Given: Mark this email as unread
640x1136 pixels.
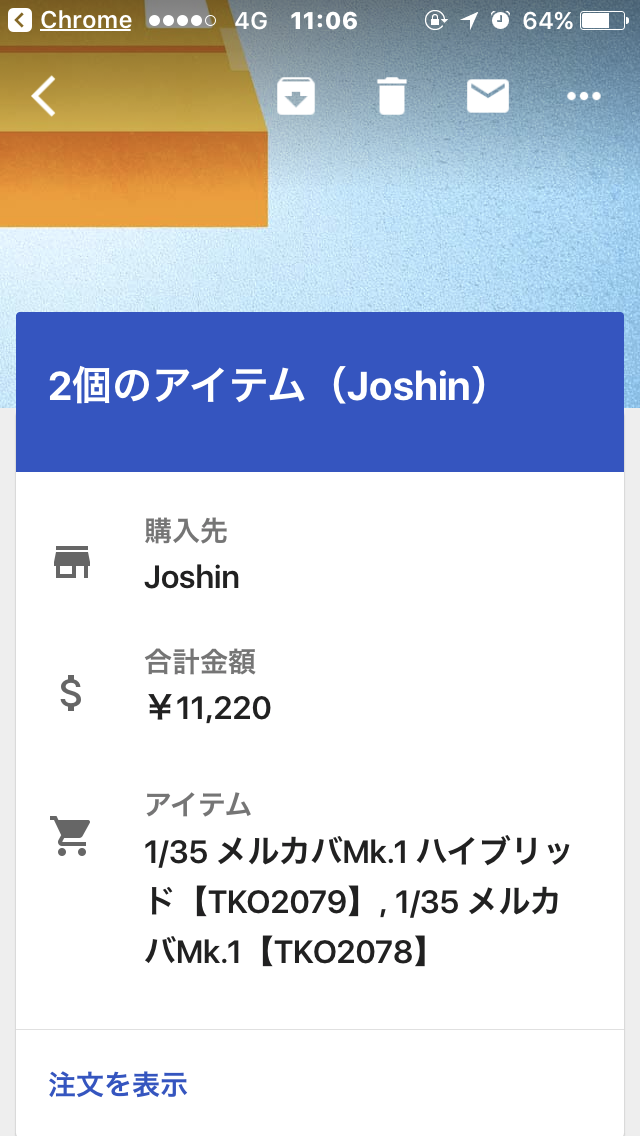Looking at the screenshot, I should coord(488,96).
